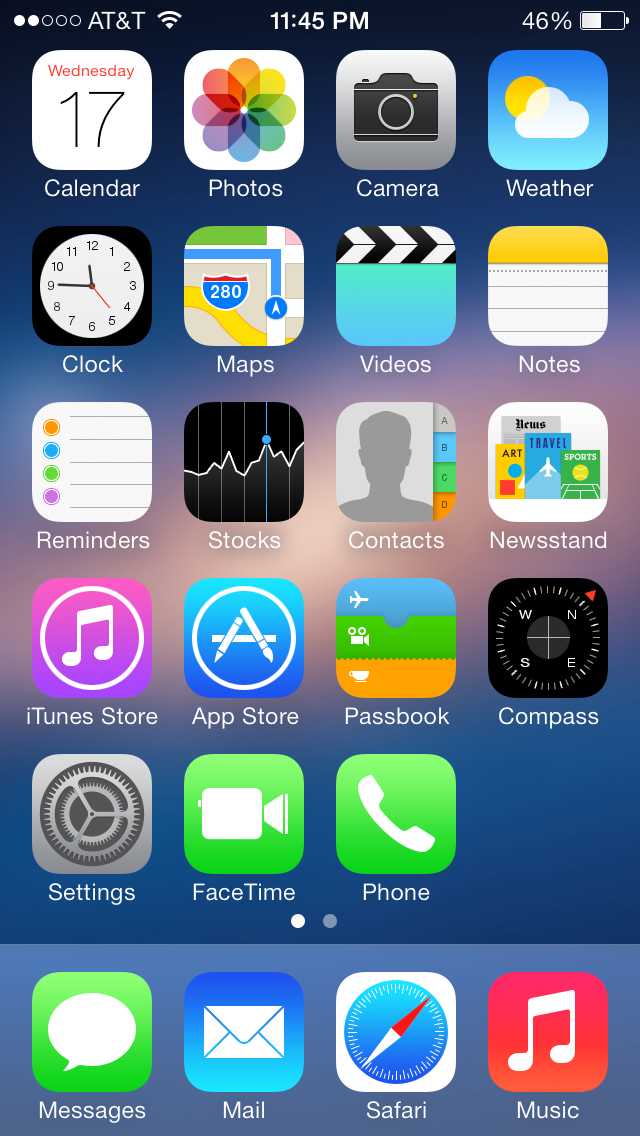Launch the iTunes Store

point(92,638)
